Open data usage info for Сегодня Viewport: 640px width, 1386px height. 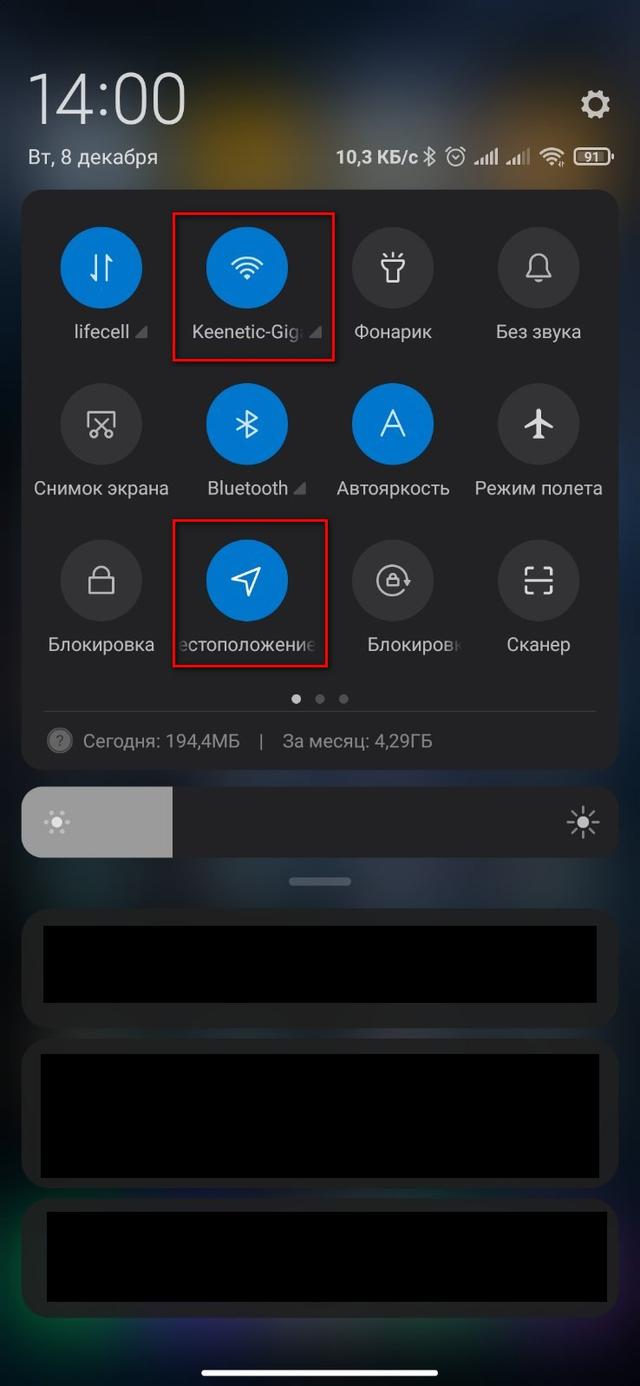[x=160, y=741]
